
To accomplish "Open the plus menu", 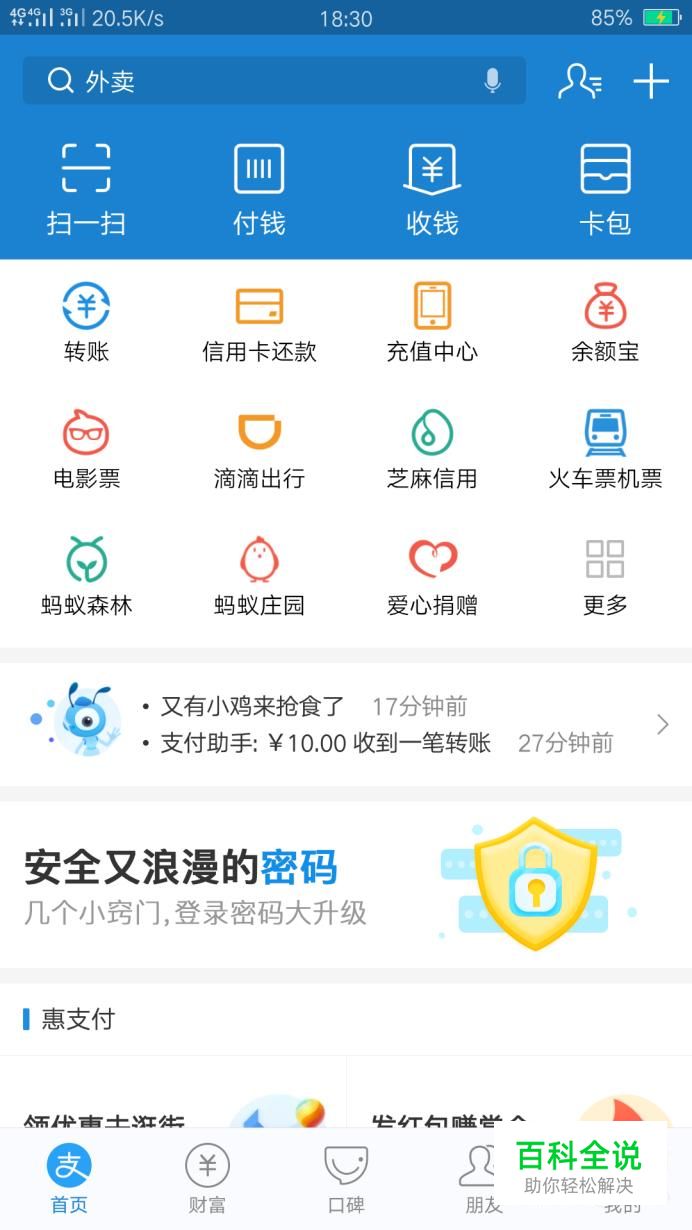I will (651, 81).
